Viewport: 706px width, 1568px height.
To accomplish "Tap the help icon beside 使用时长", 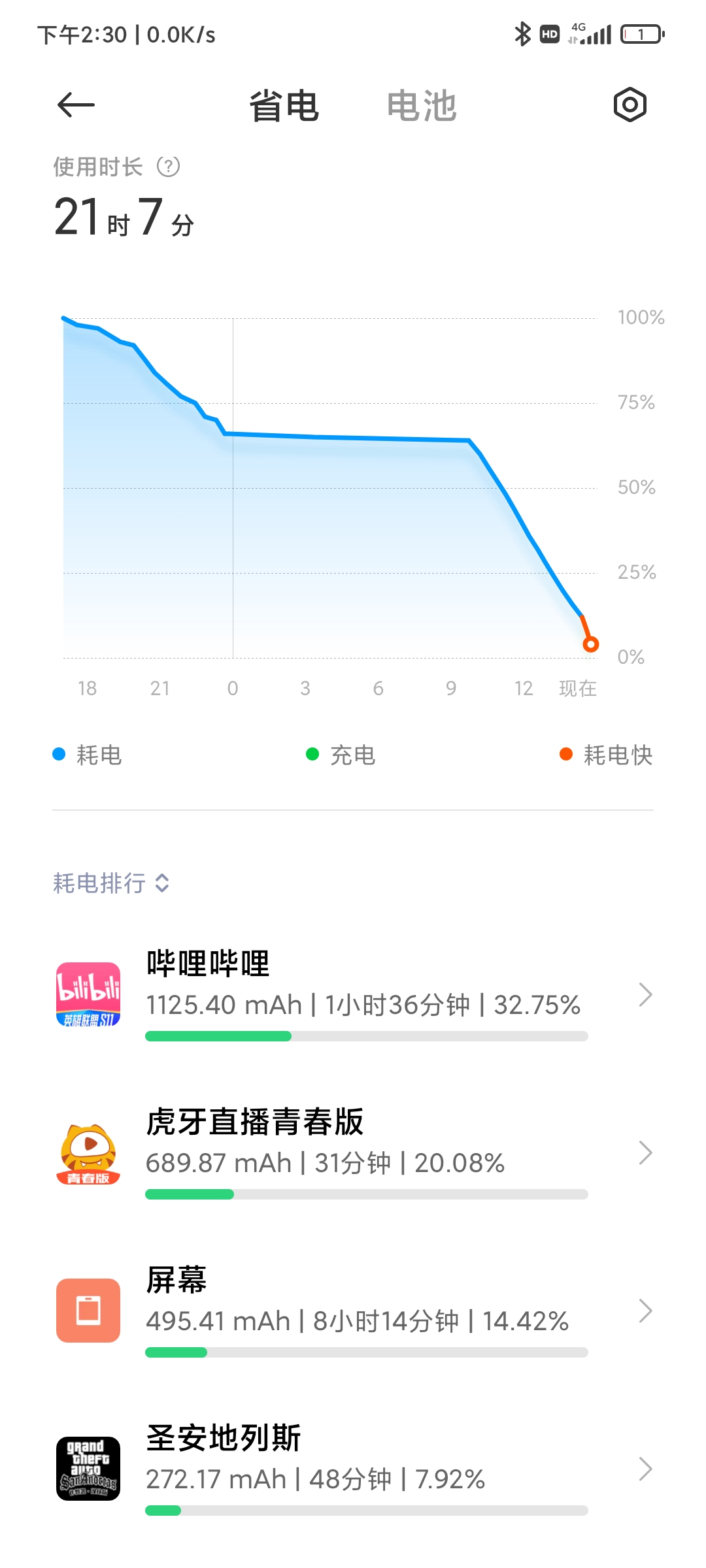I will click(169, 167).
